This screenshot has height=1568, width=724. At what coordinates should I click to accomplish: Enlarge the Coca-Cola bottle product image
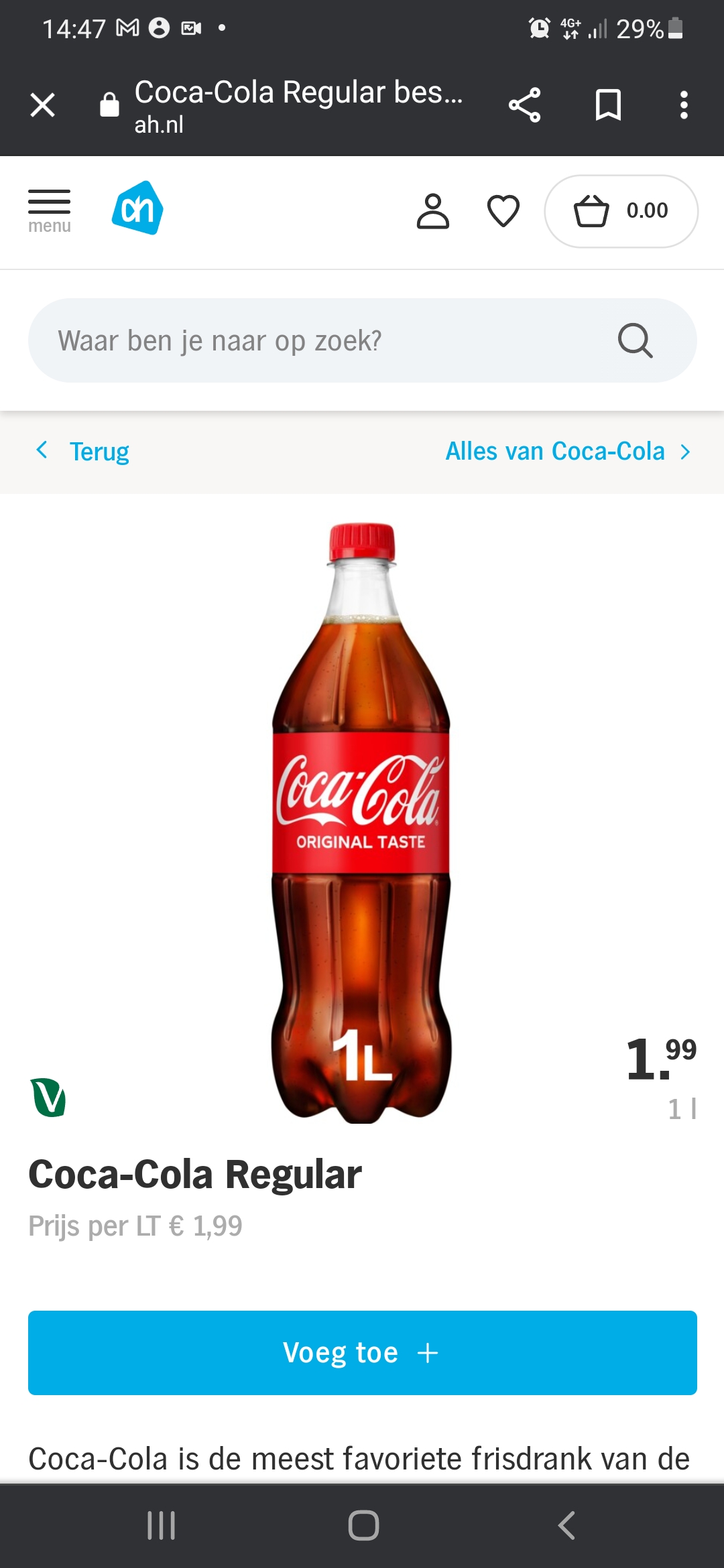click(361, 823)
